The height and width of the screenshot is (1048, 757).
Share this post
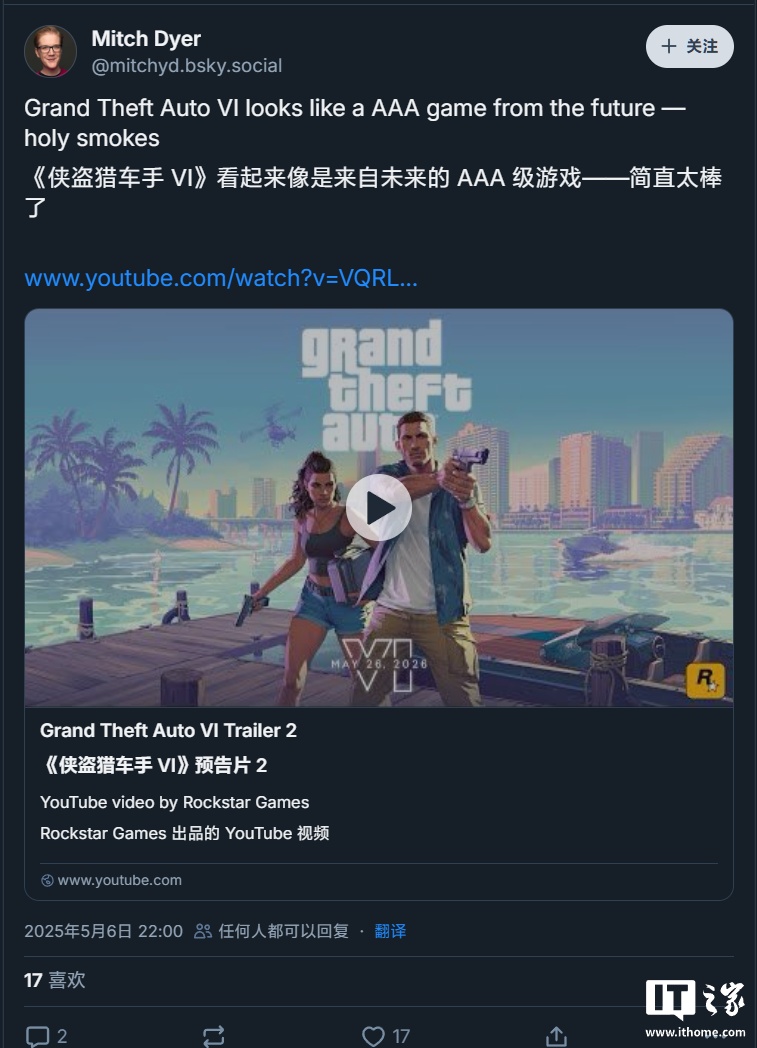[556, 1036]
